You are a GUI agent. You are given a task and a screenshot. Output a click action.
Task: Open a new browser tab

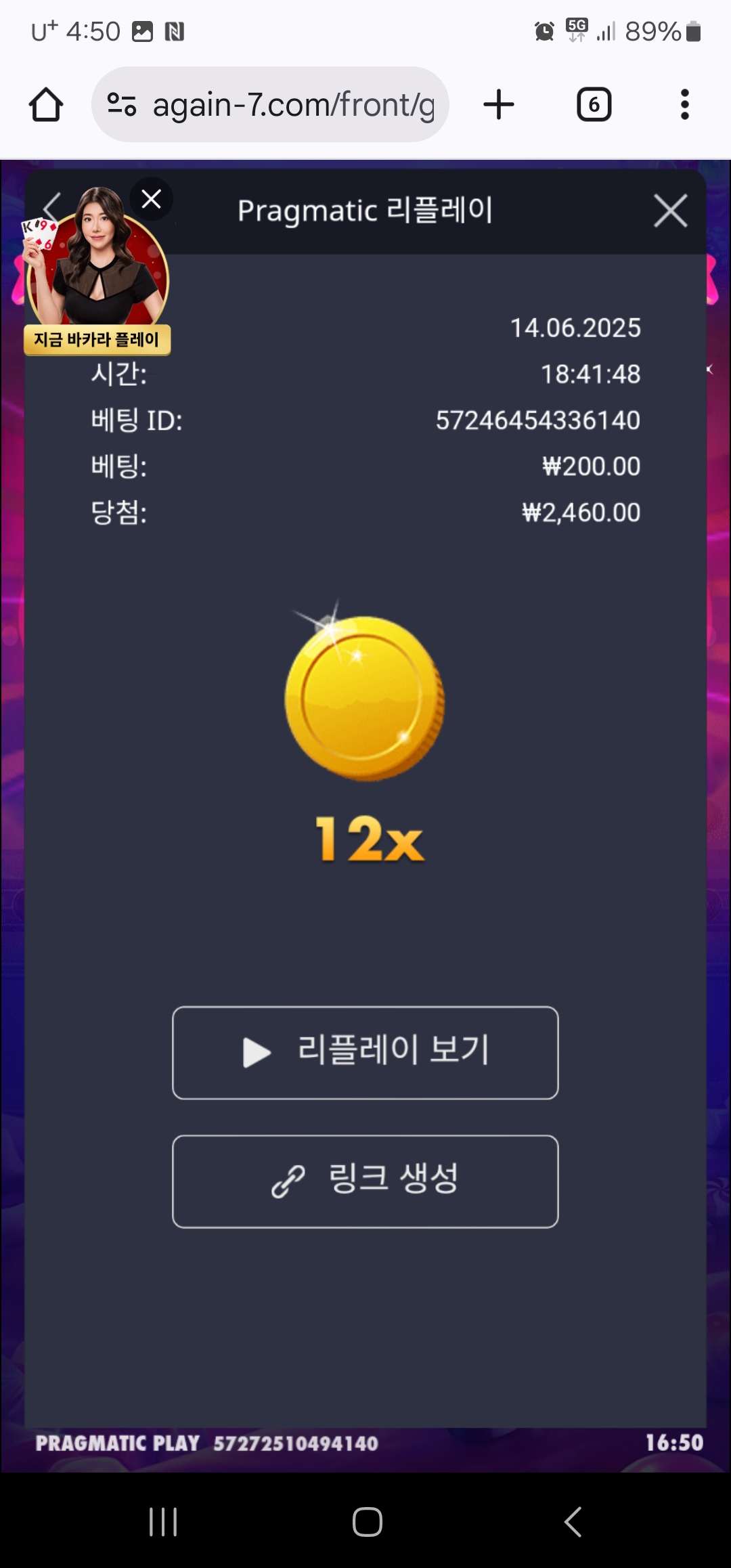pyautogui.click(x=499, y=105)
